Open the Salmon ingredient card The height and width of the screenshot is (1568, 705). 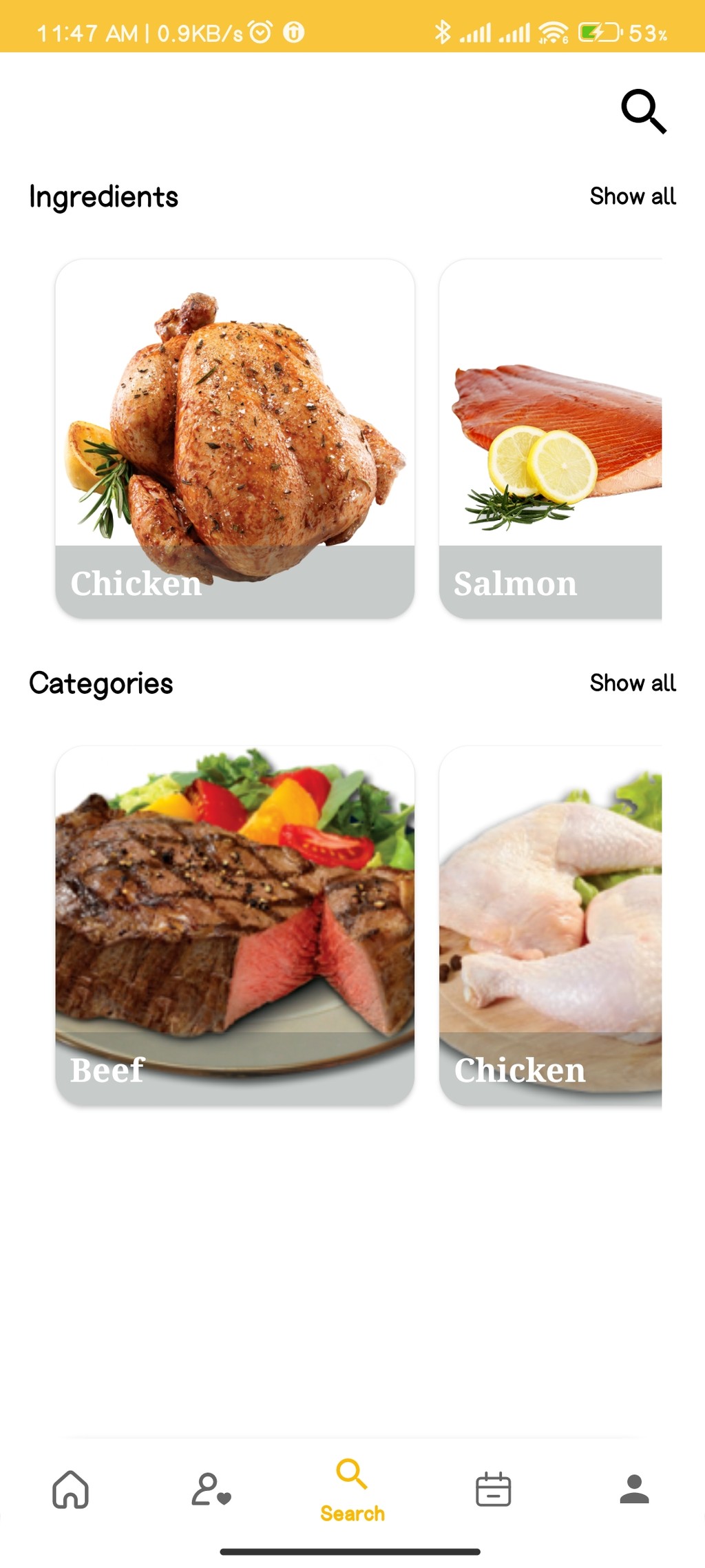(551, 439)
